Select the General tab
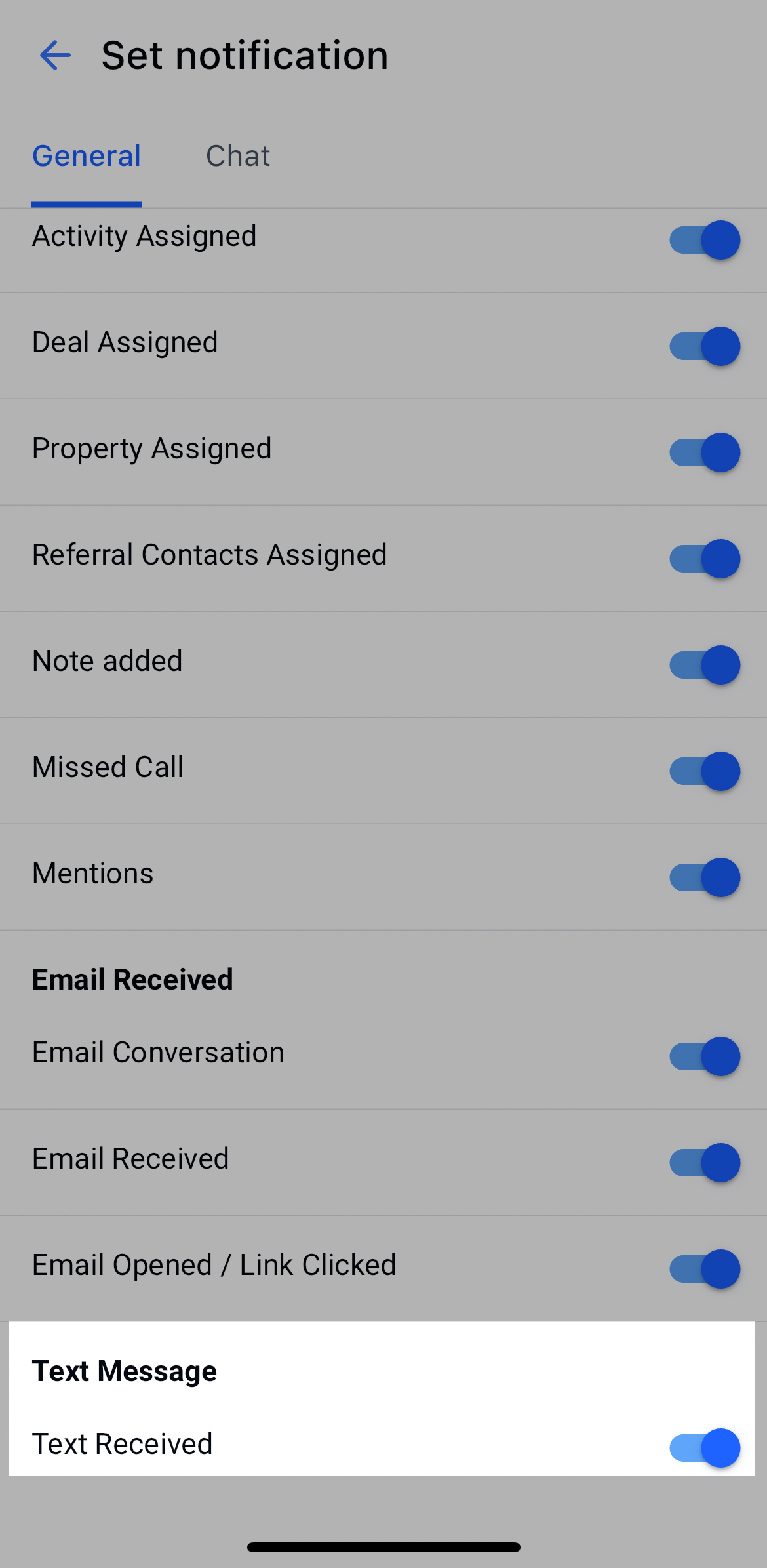 [x=87, y=156]
